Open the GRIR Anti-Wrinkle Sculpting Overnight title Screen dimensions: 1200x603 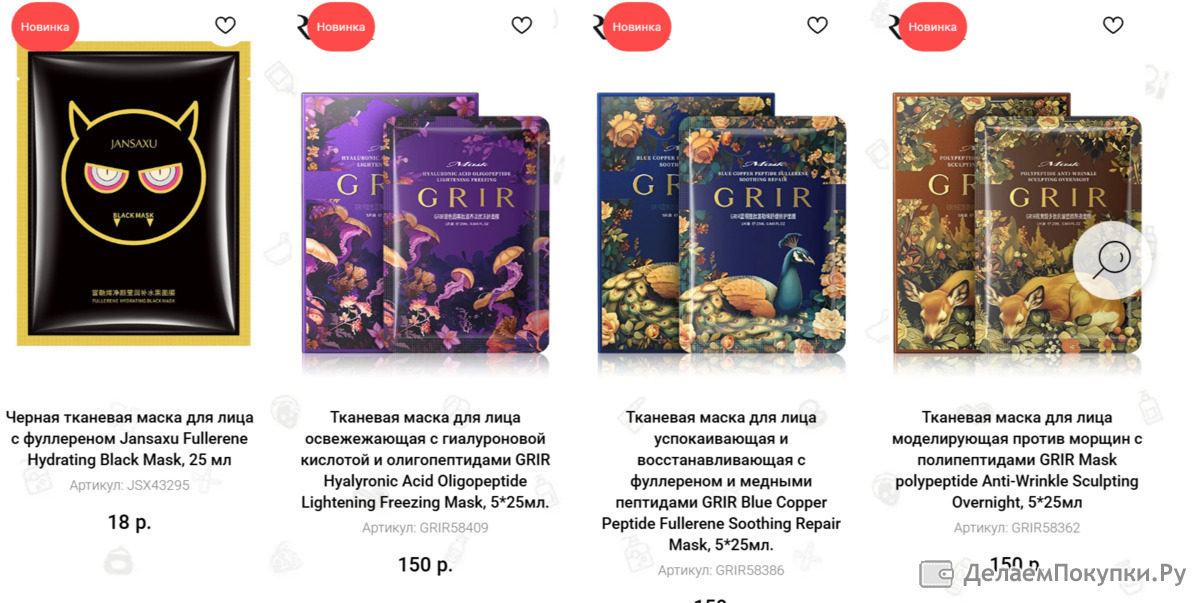[x=1017, y=459]
